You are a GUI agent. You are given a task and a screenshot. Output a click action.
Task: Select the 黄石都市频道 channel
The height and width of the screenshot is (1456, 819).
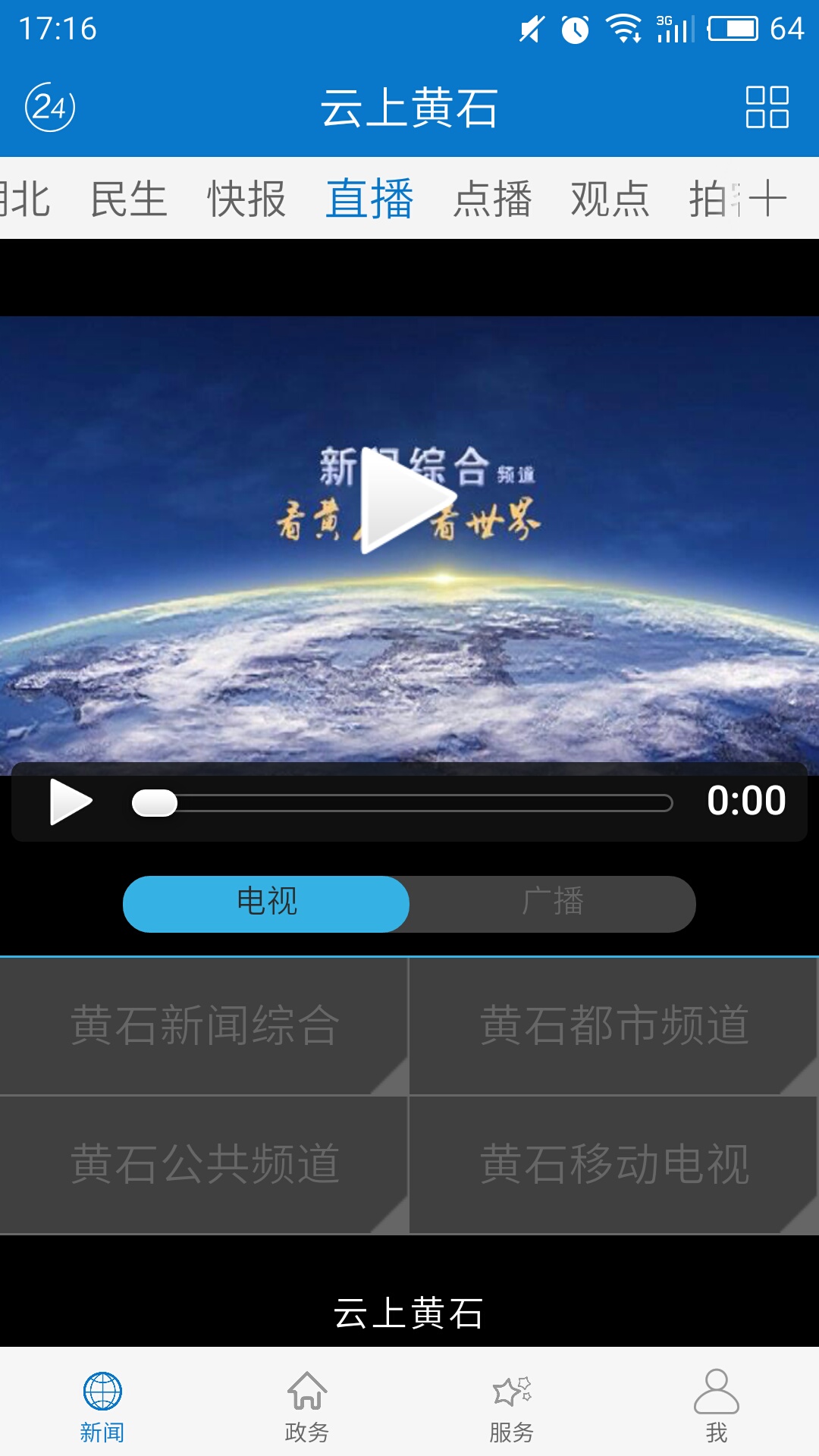click(x=614, y=1027)
